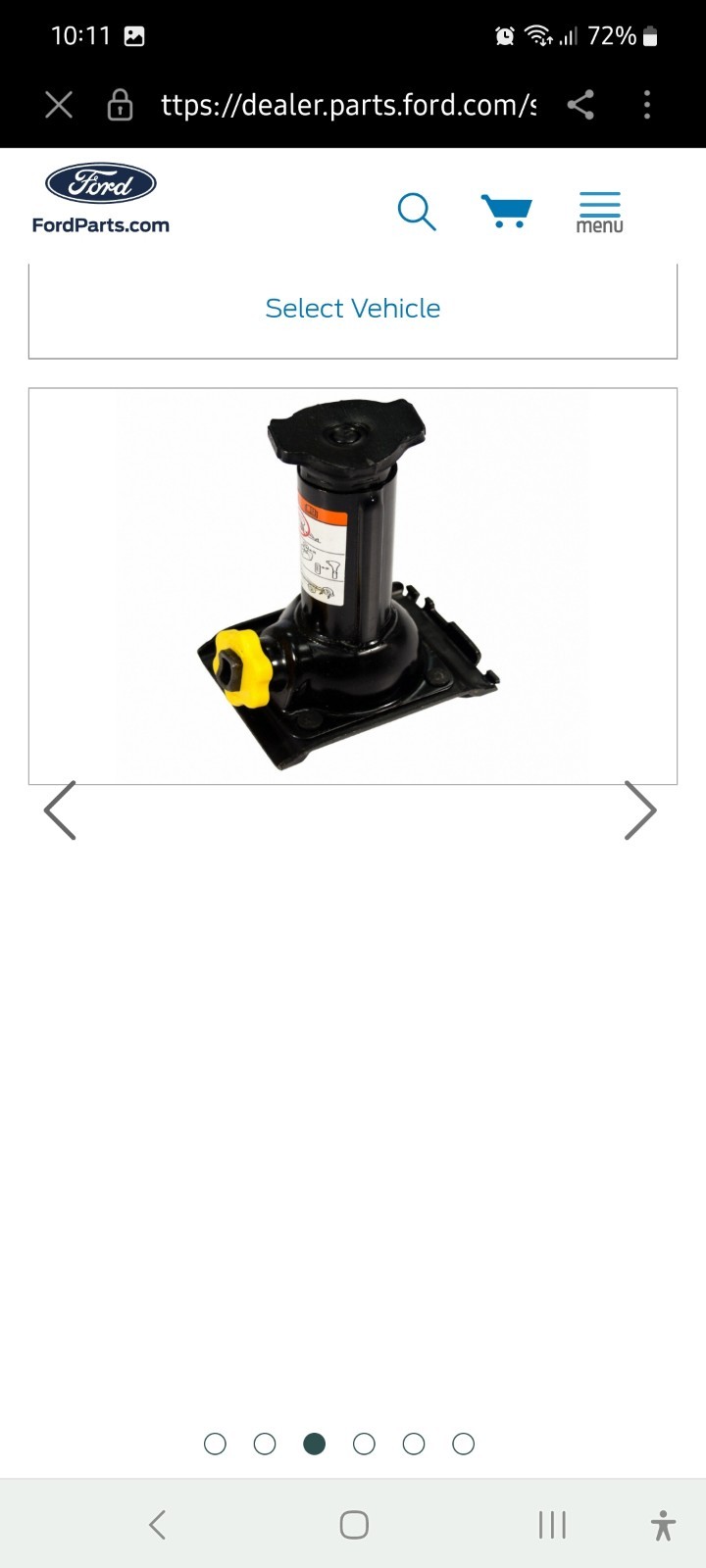Jump to the fourth image dot
Screen dimensions: 706x1568
(x=364, y=1444)
